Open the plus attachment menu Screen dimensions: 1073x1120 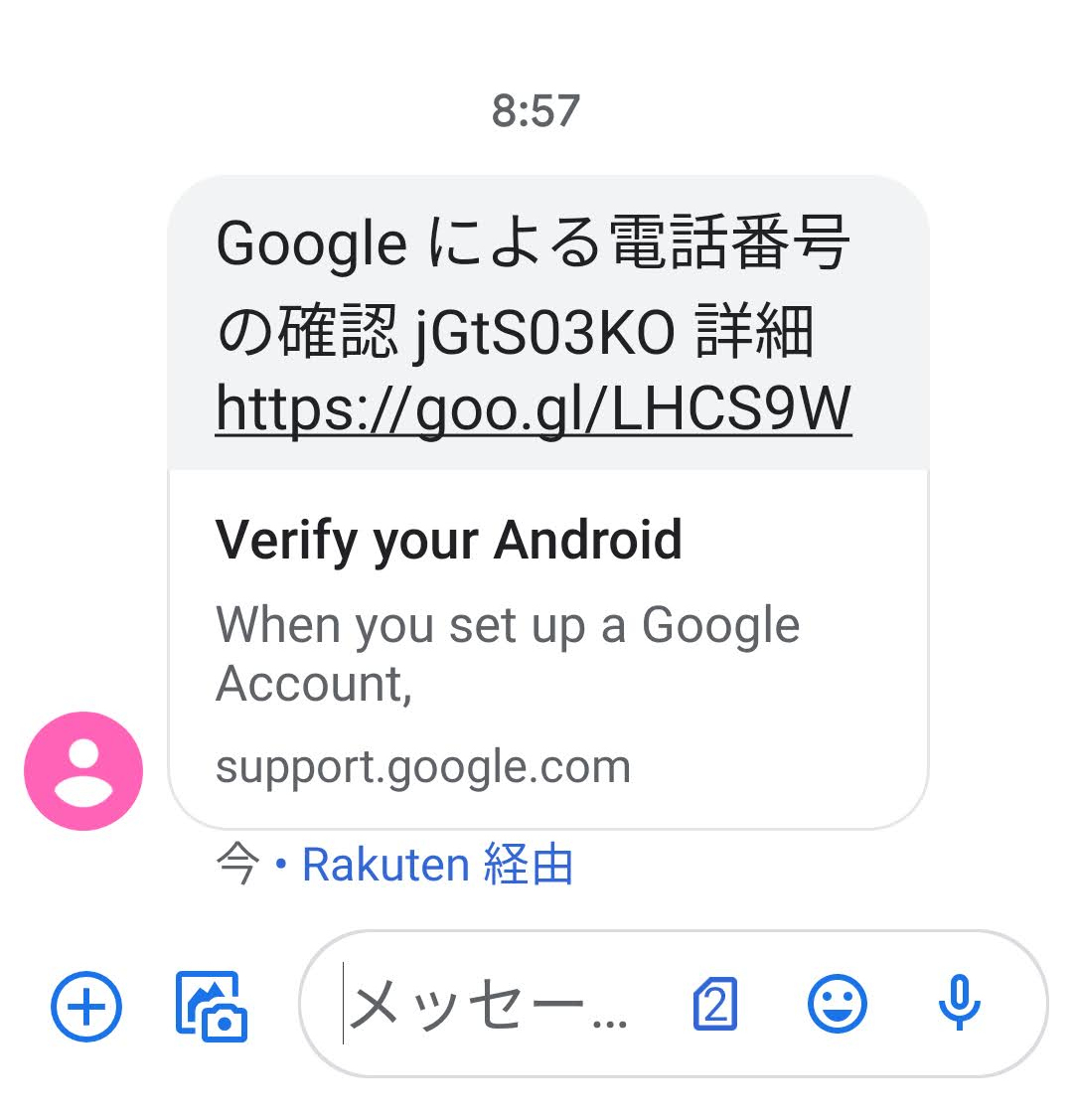pos(86,1007)
